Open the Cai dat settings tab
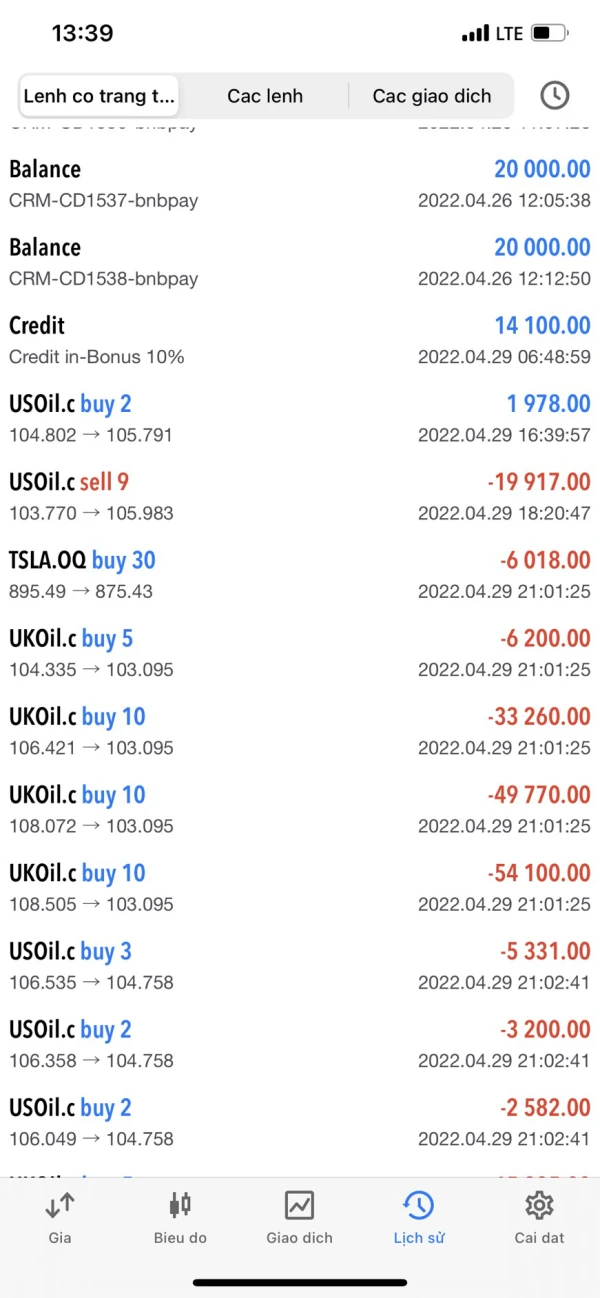This screenshot has height=1298, width=600. click(539, 1216)
